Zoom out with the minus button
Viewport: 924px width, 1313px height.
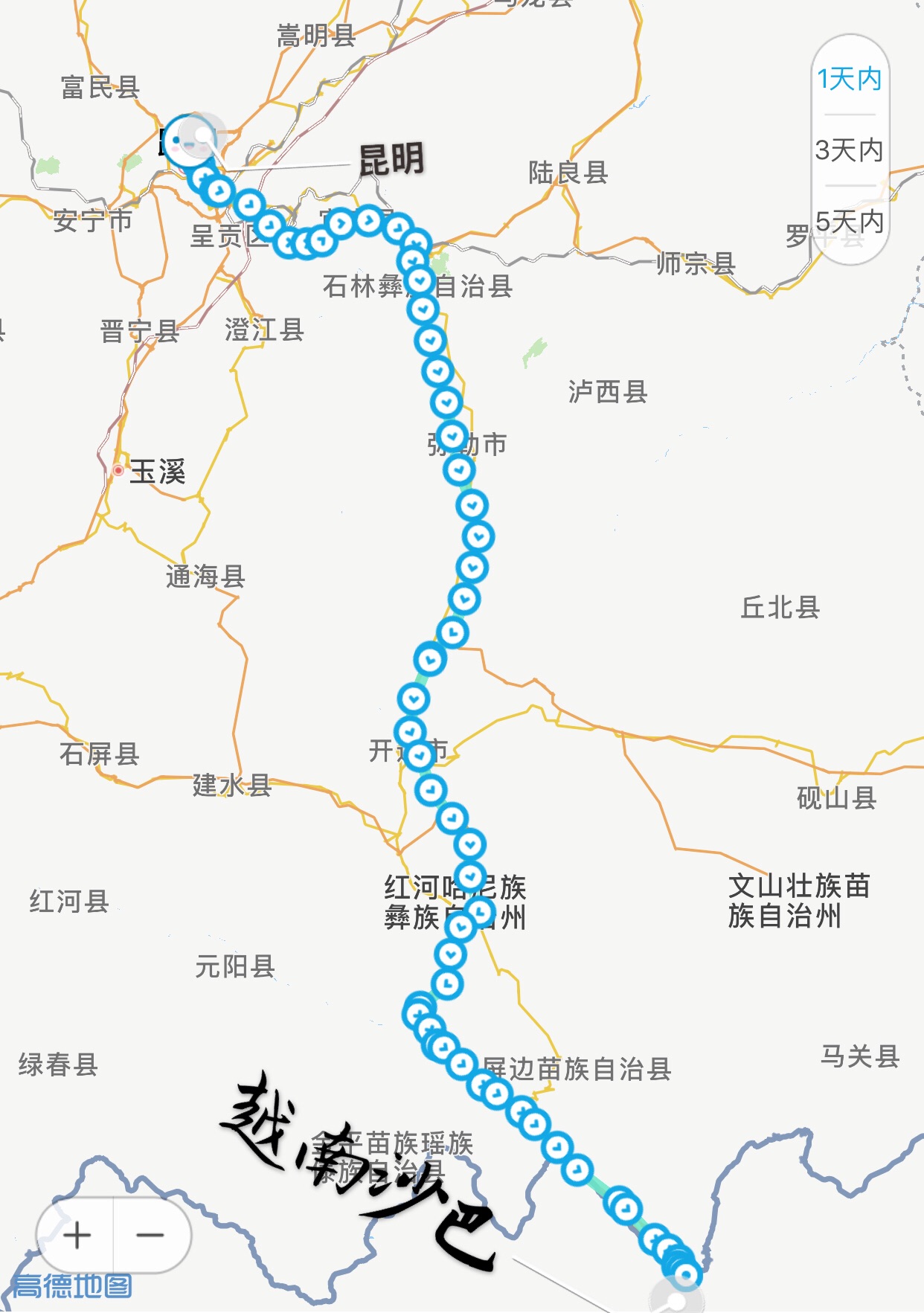[150, 1236]
